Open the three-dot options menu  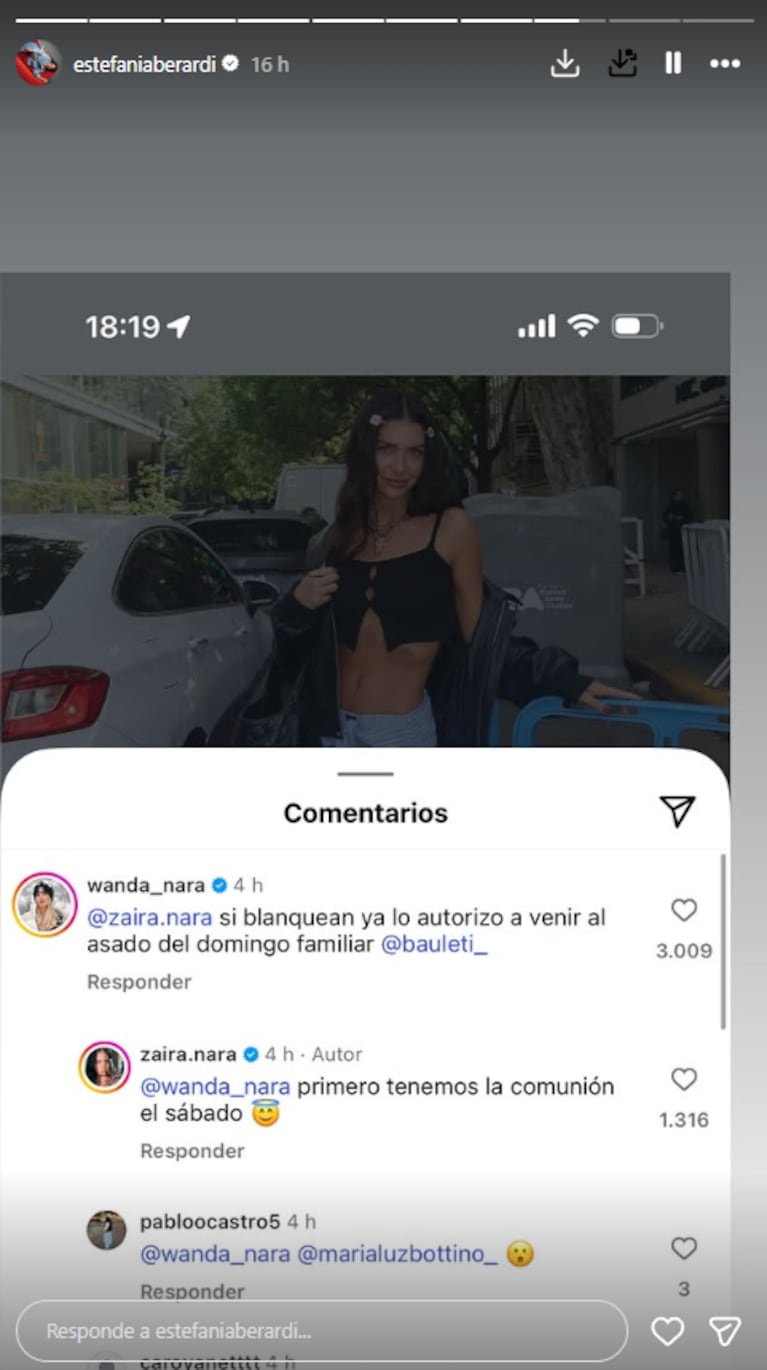pos(725,63)
